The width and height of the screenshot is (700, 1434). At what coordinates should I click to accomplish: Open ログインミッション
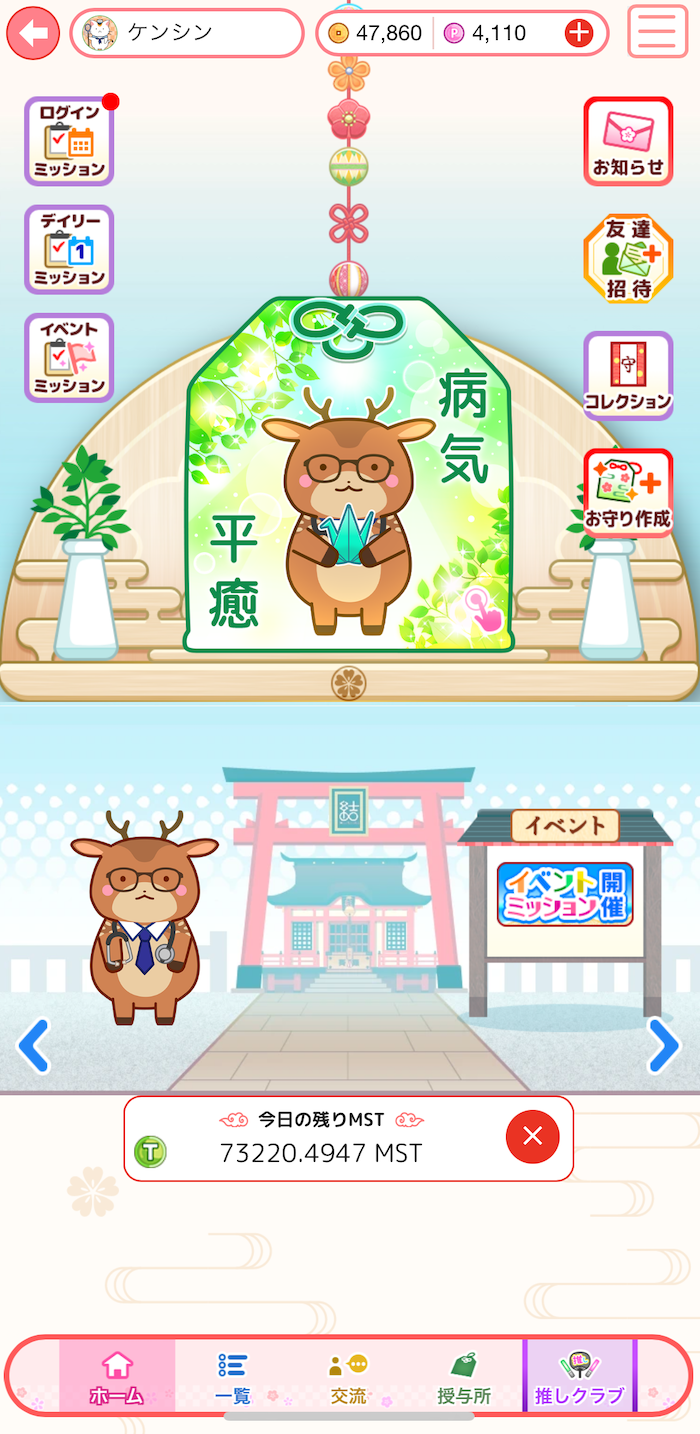pos(69,141)
